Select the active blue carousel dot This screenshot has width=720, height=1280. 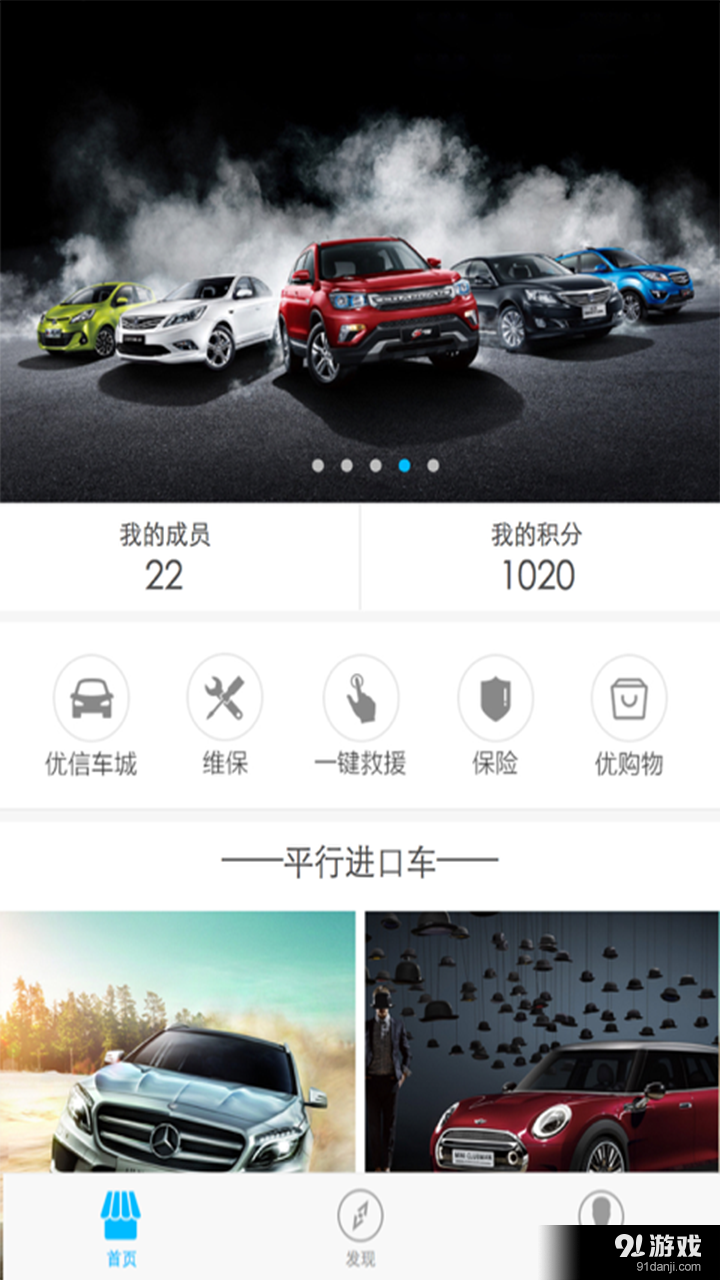coord(404,463)
